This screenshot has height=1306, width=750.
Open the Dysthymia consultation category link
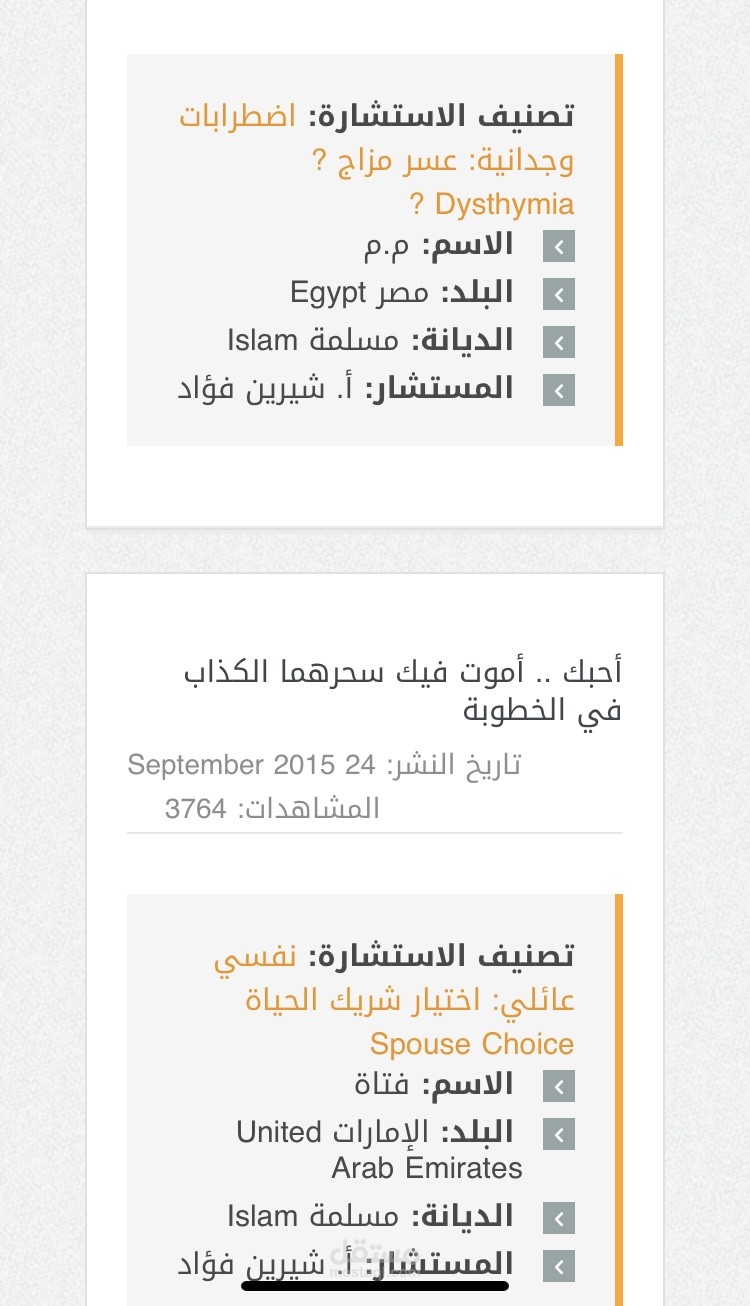coord(377,160)
